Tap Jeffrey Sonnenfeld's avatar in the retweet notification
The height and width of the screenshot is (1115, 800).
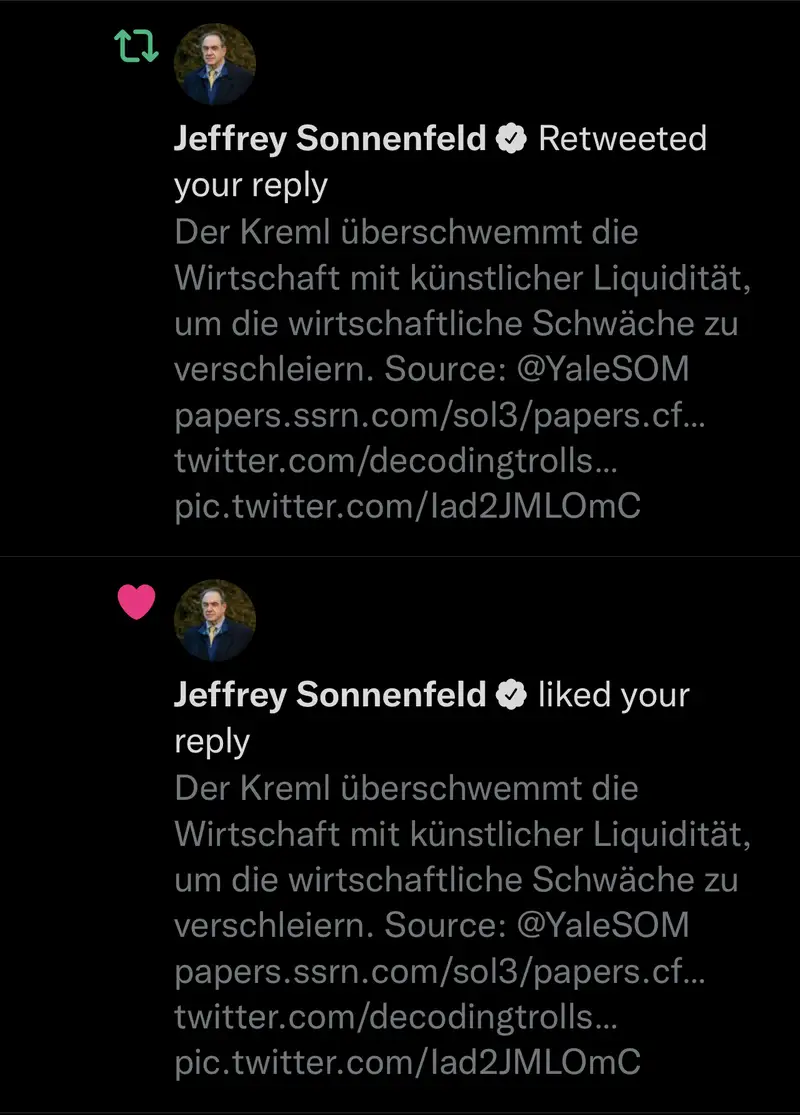coord(214,64)
